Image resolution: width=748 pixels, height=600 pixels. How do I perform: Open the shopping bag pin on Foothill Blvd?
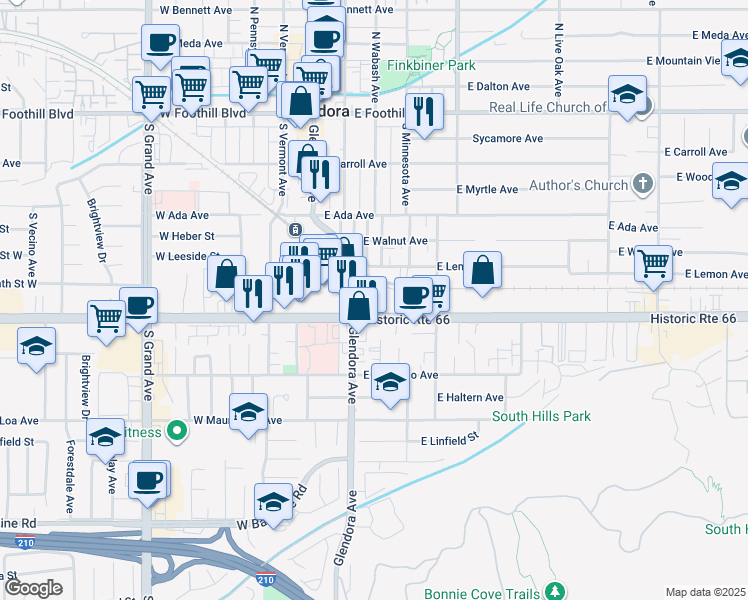pyautogui.click(x=300, y=101)
